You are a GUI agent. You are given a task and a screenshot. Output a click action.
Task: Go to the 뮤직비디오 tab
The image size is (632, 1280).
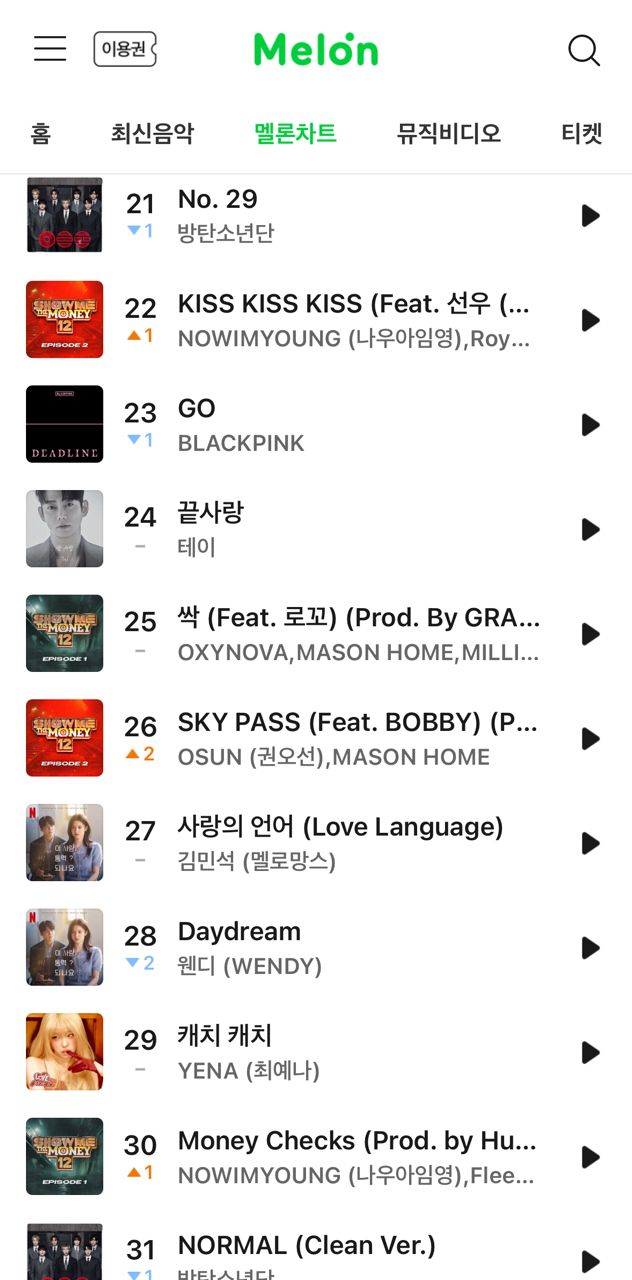point(448,133)
